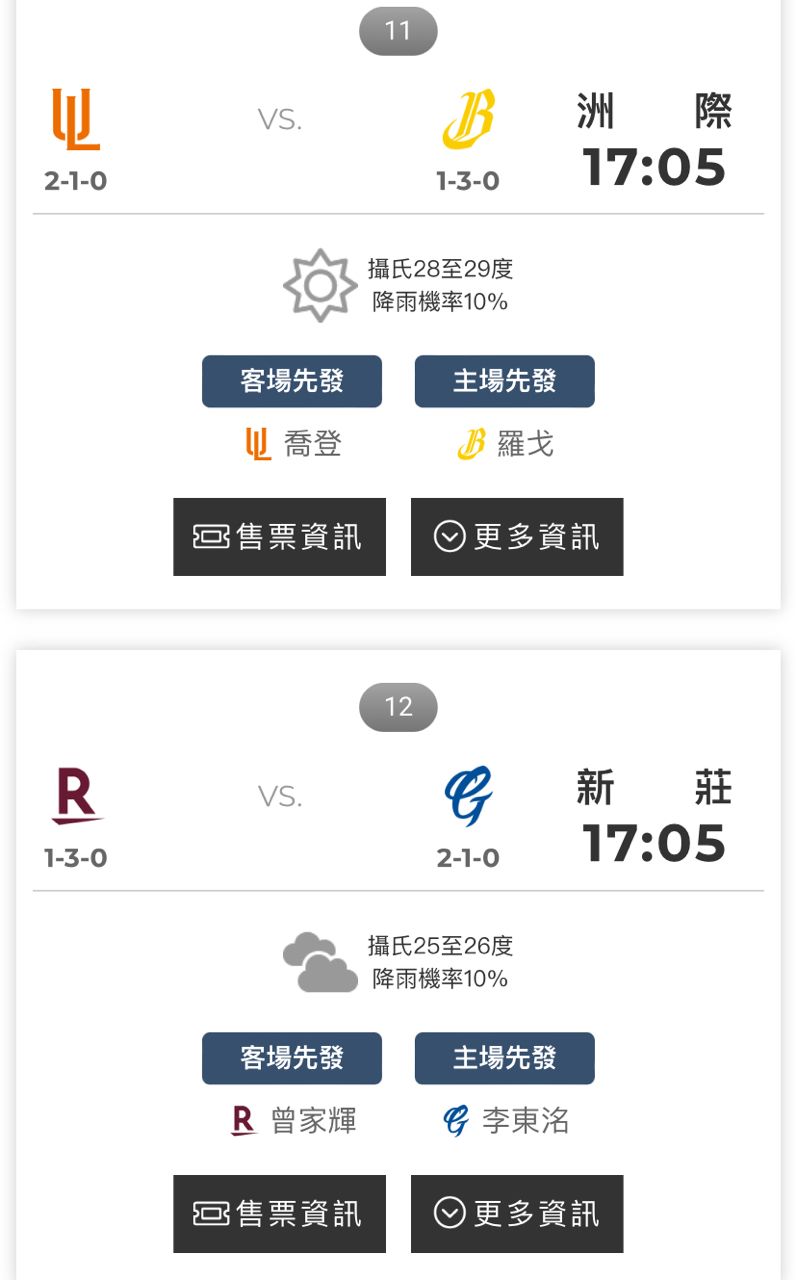
Task: Expand 更多資訊 for game 12
Action: click(x=517, y=1214)
